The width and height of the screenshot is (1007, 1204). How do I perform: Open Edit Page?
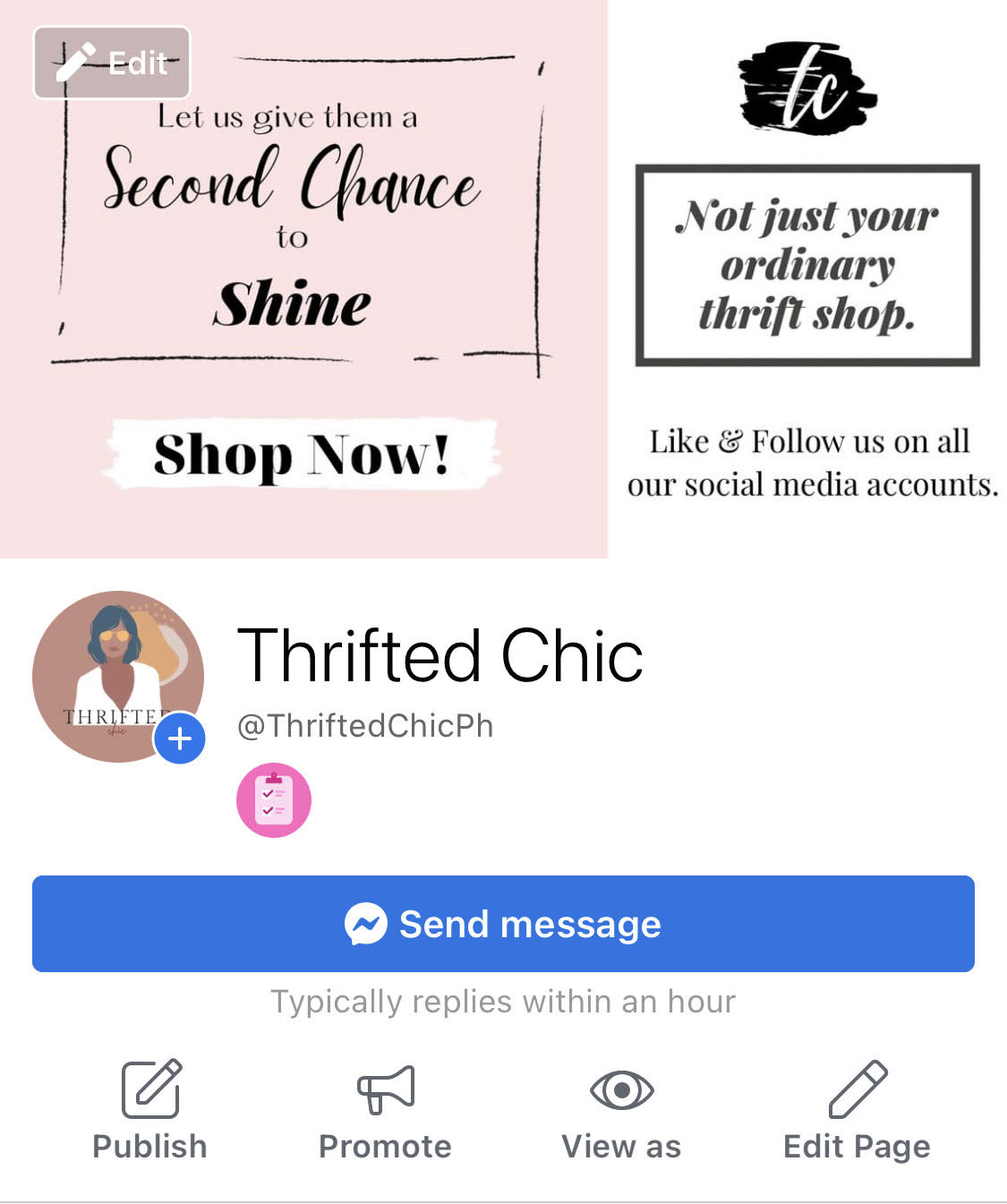point(857,1110)
